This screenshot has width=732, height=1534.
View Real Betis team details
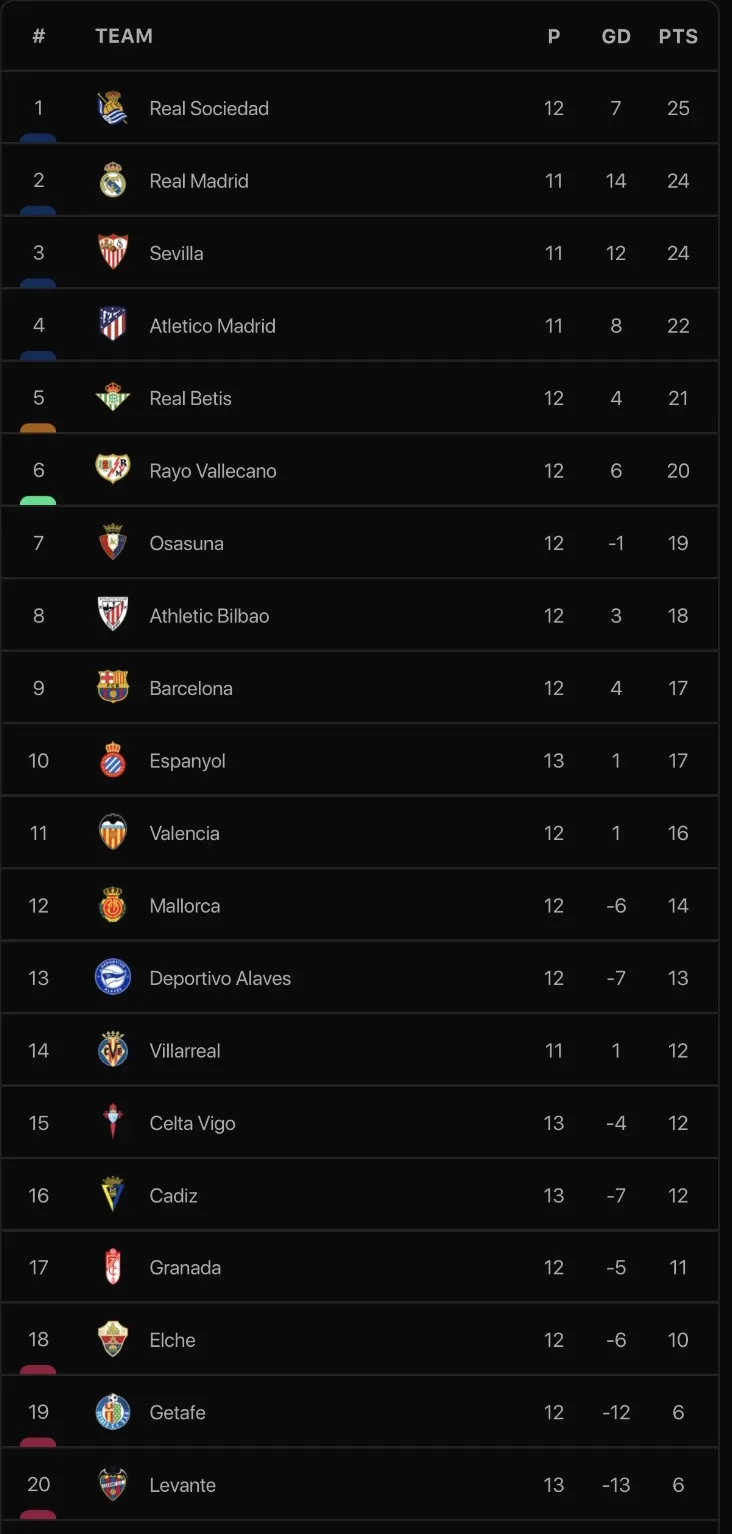[x=191, y=398]
